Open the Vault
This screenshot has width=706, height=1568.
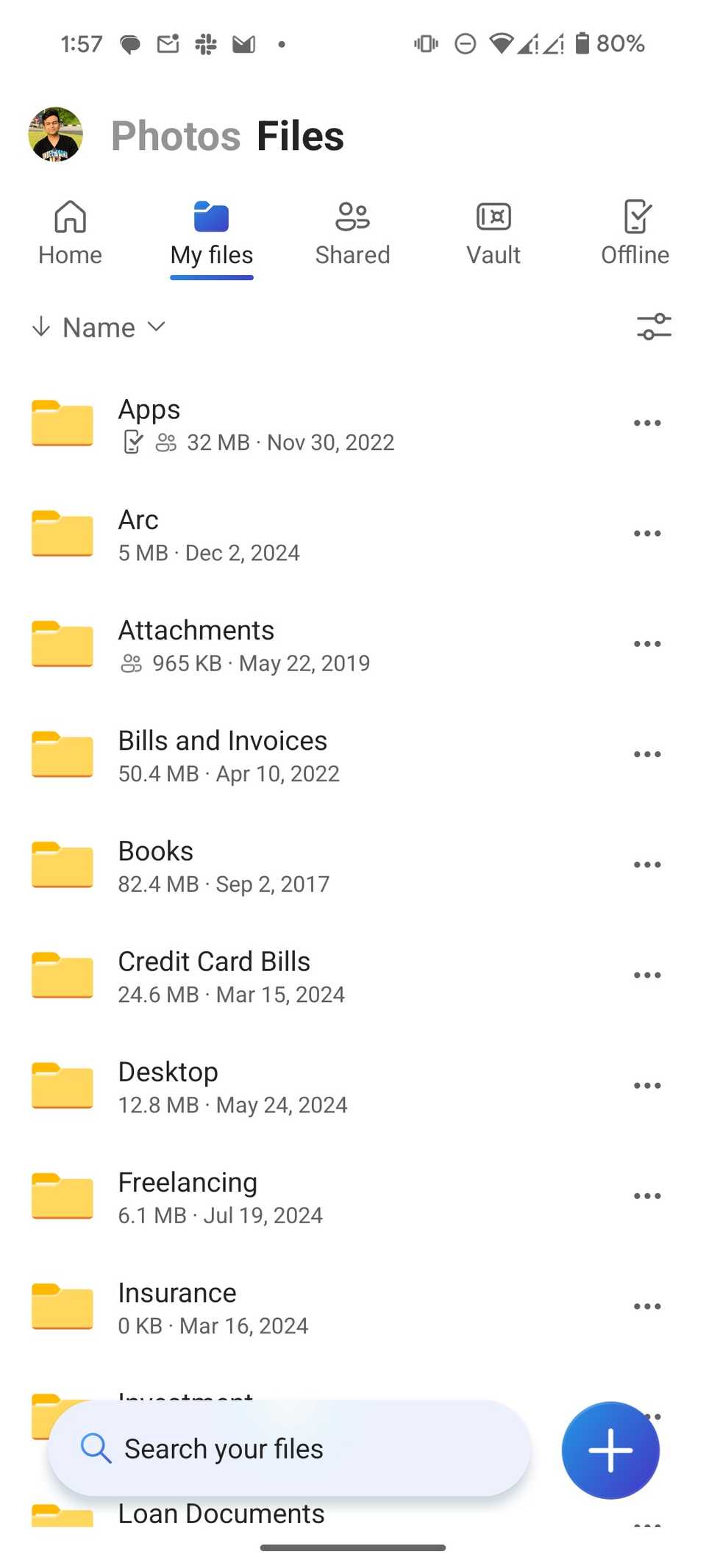493,232
